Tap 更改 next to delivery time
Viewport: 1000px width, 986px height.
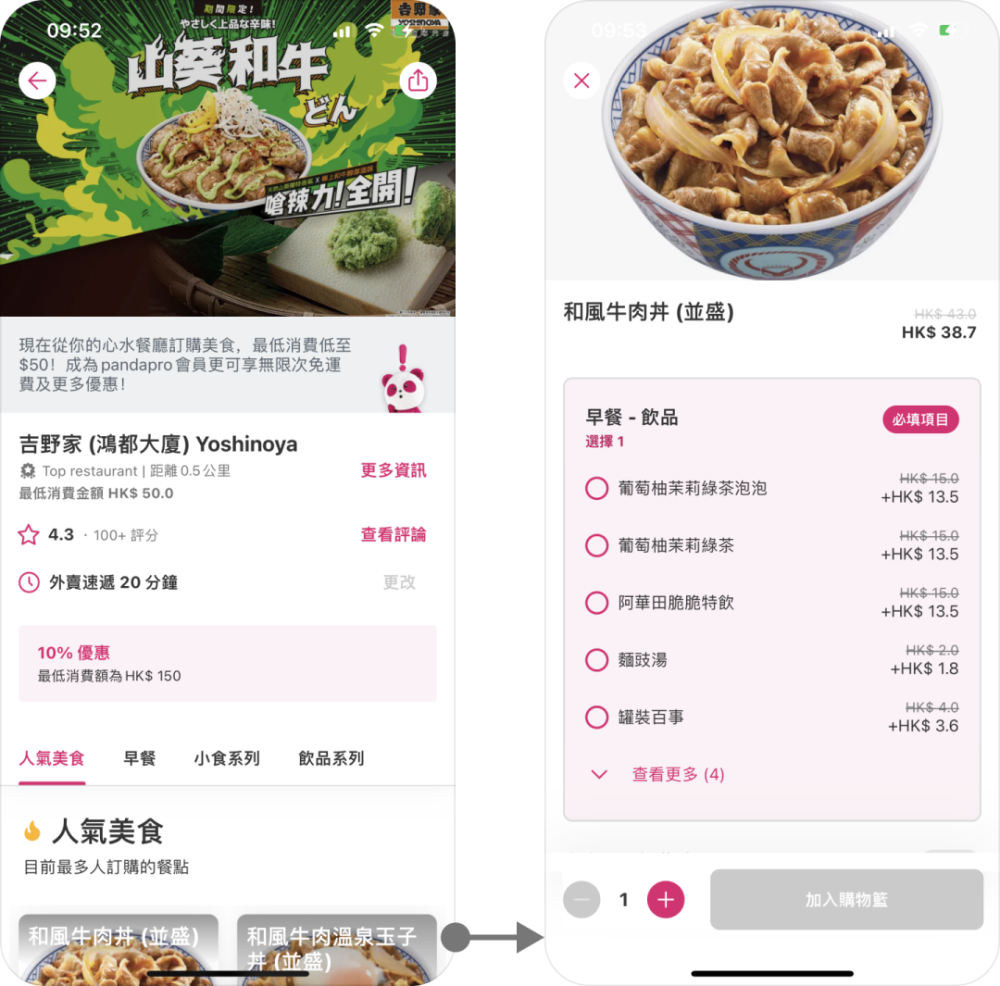point(399,582)
